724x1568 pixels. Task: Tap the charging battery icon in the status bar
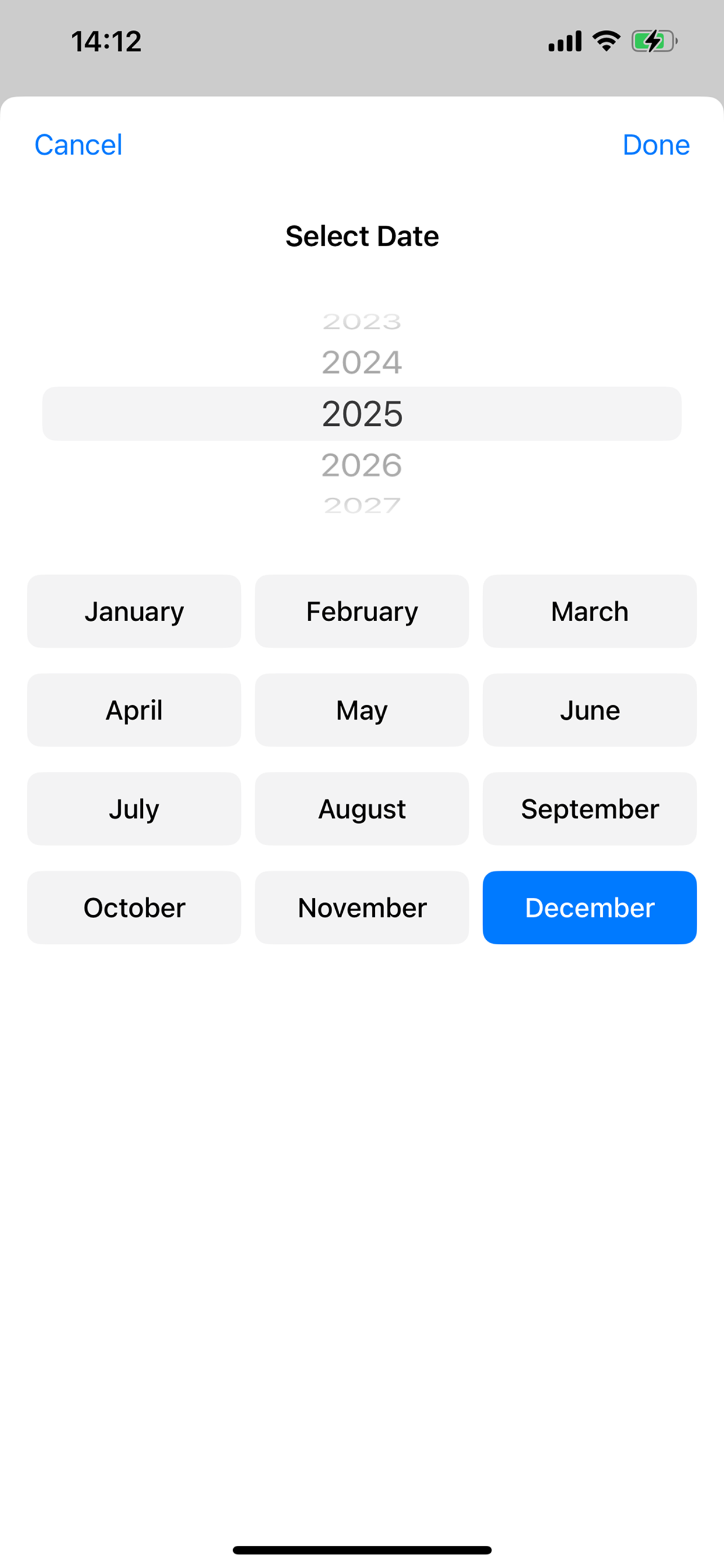click(x=654, y=40)
